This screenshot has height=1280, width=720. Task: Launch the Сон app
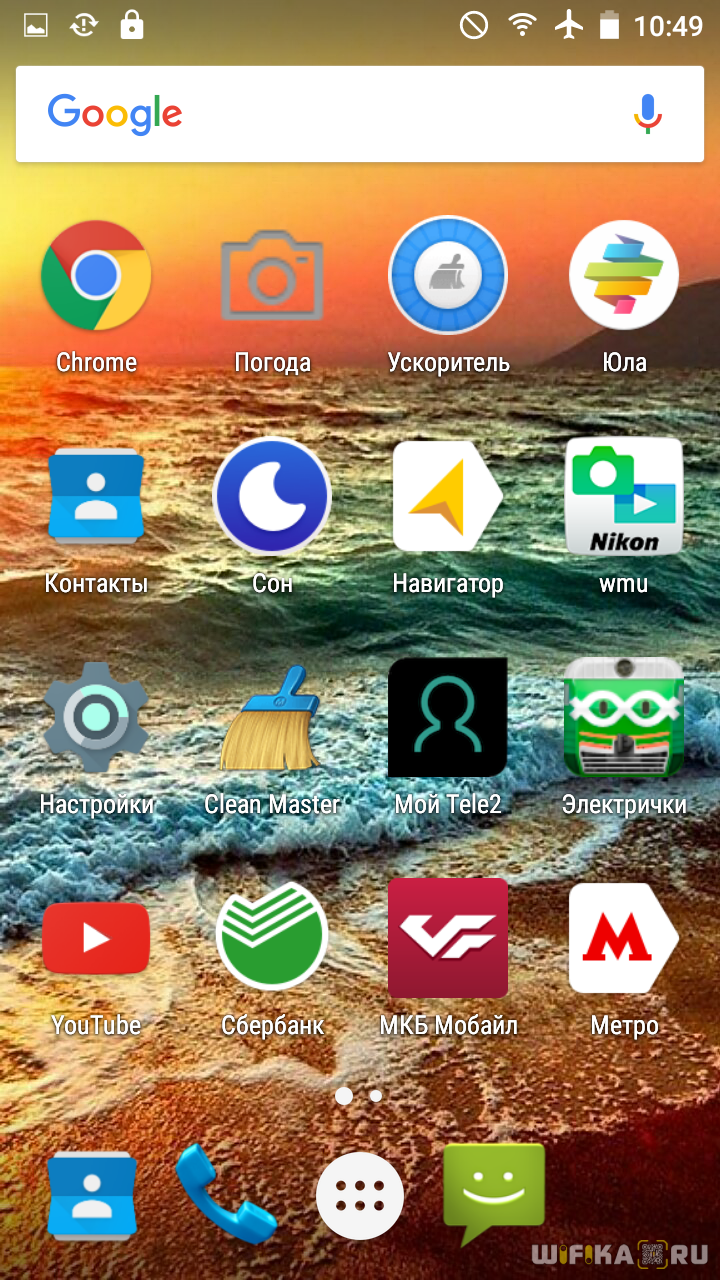click(272, 497)
